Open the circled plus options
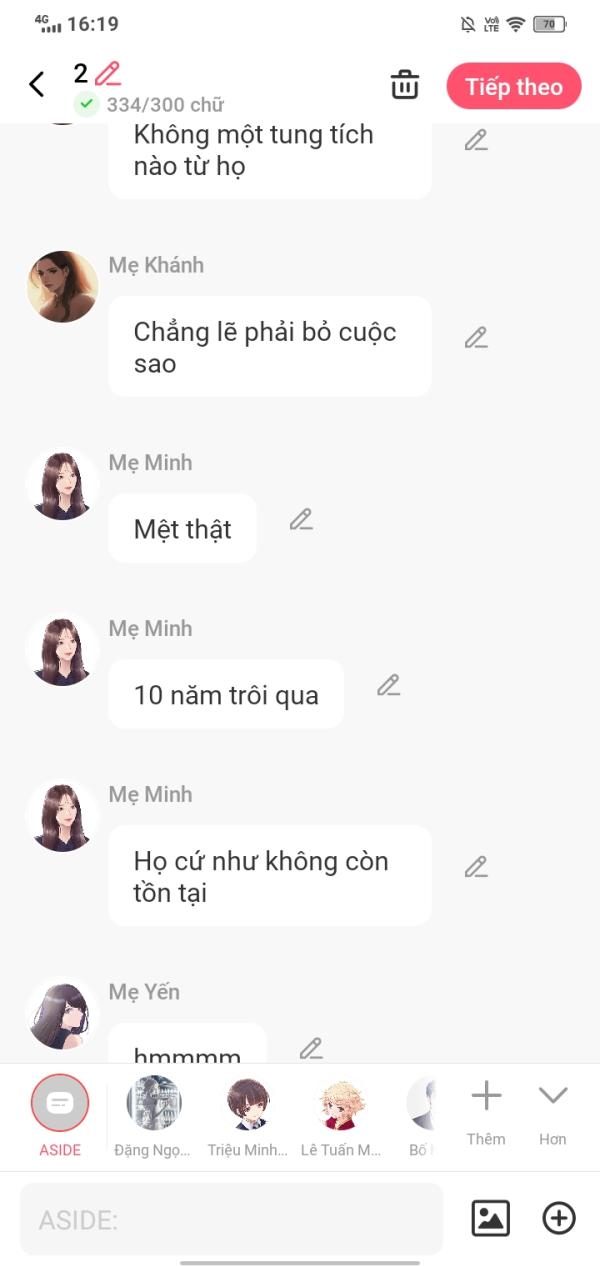Screen dimensions: 600x1267 [559, 1218]
